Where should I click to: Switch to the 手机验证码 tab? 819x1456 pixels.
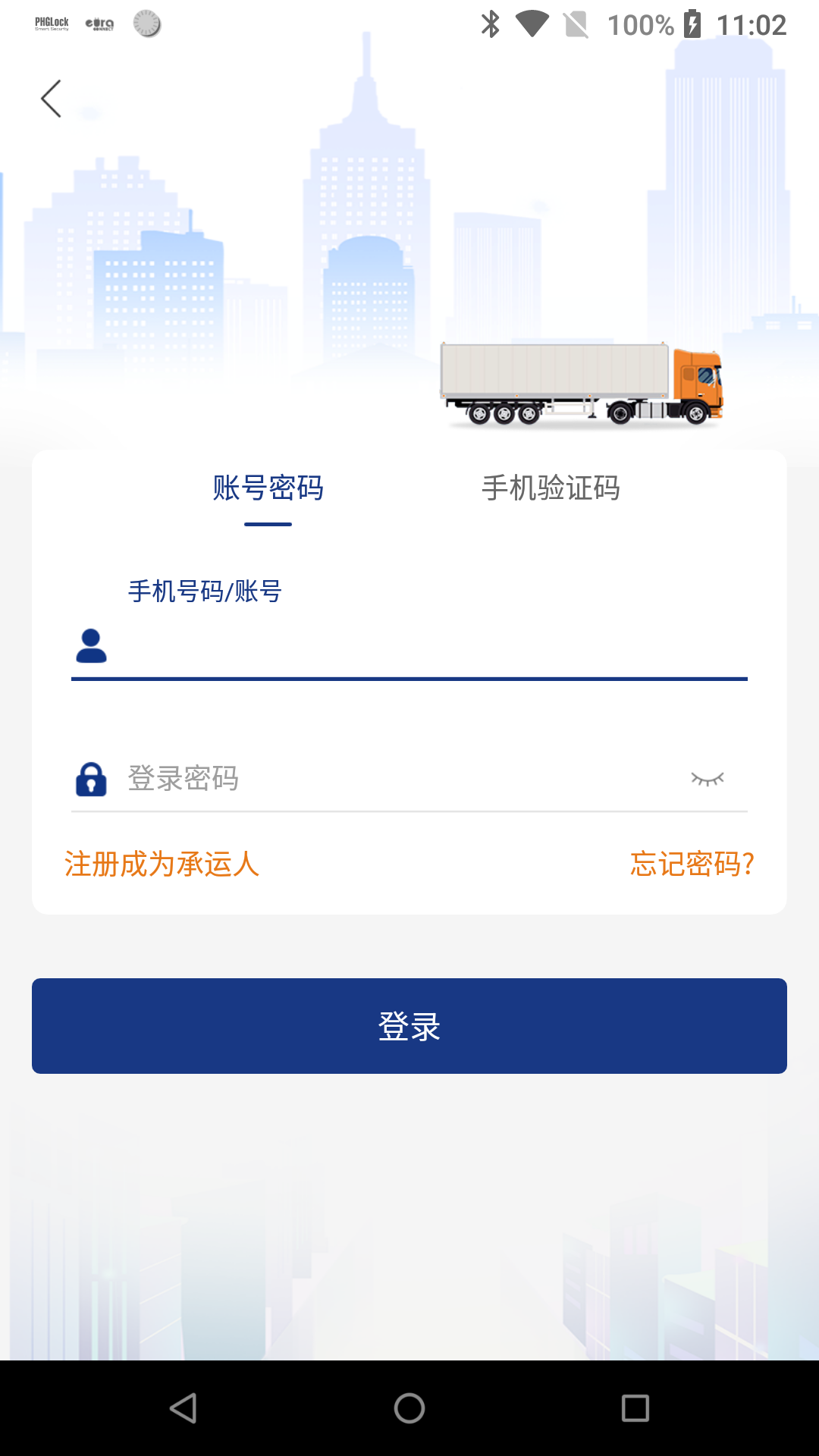click(550, 489)
